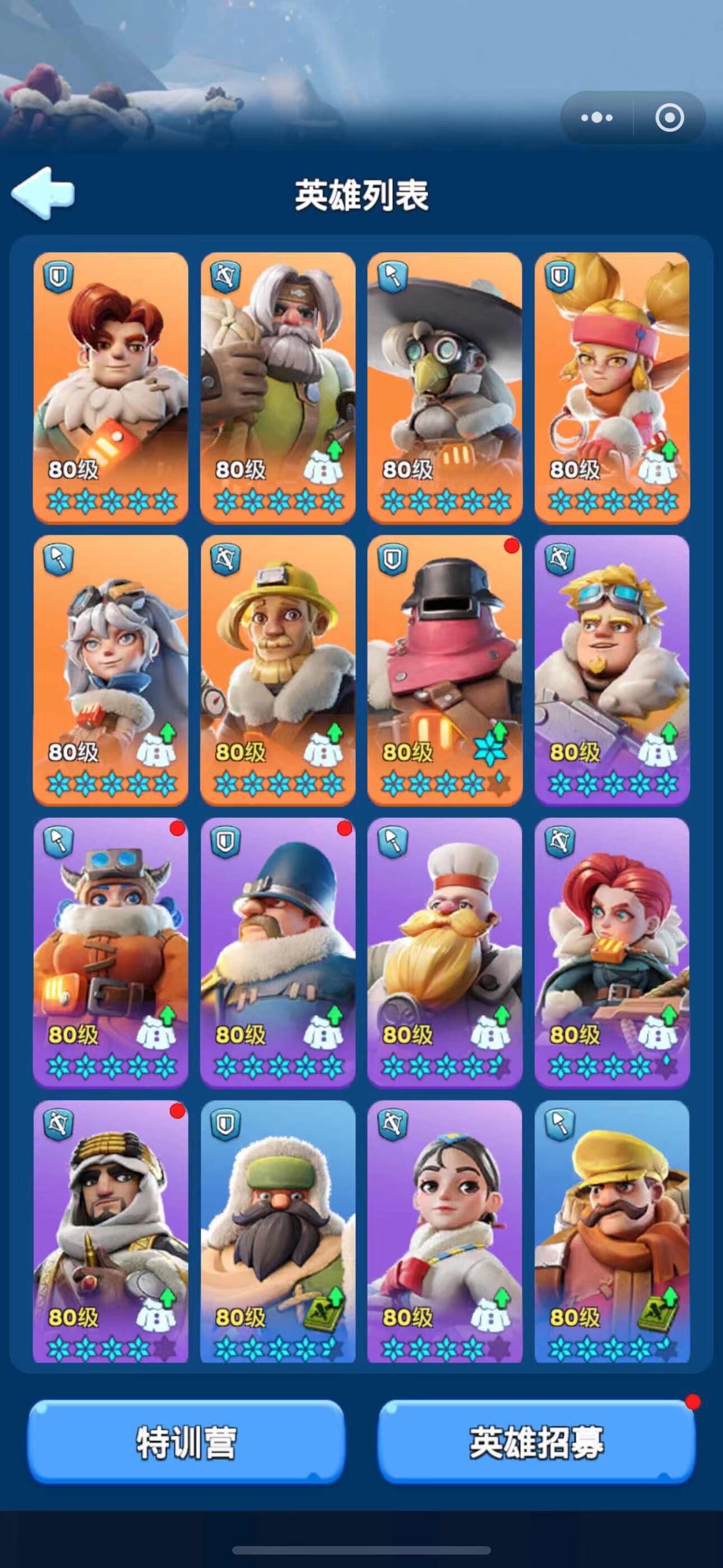Screen dimensions: 723x1568
Task: Select the blond aviator goggles hero card
Action: [x=611, y=670]
